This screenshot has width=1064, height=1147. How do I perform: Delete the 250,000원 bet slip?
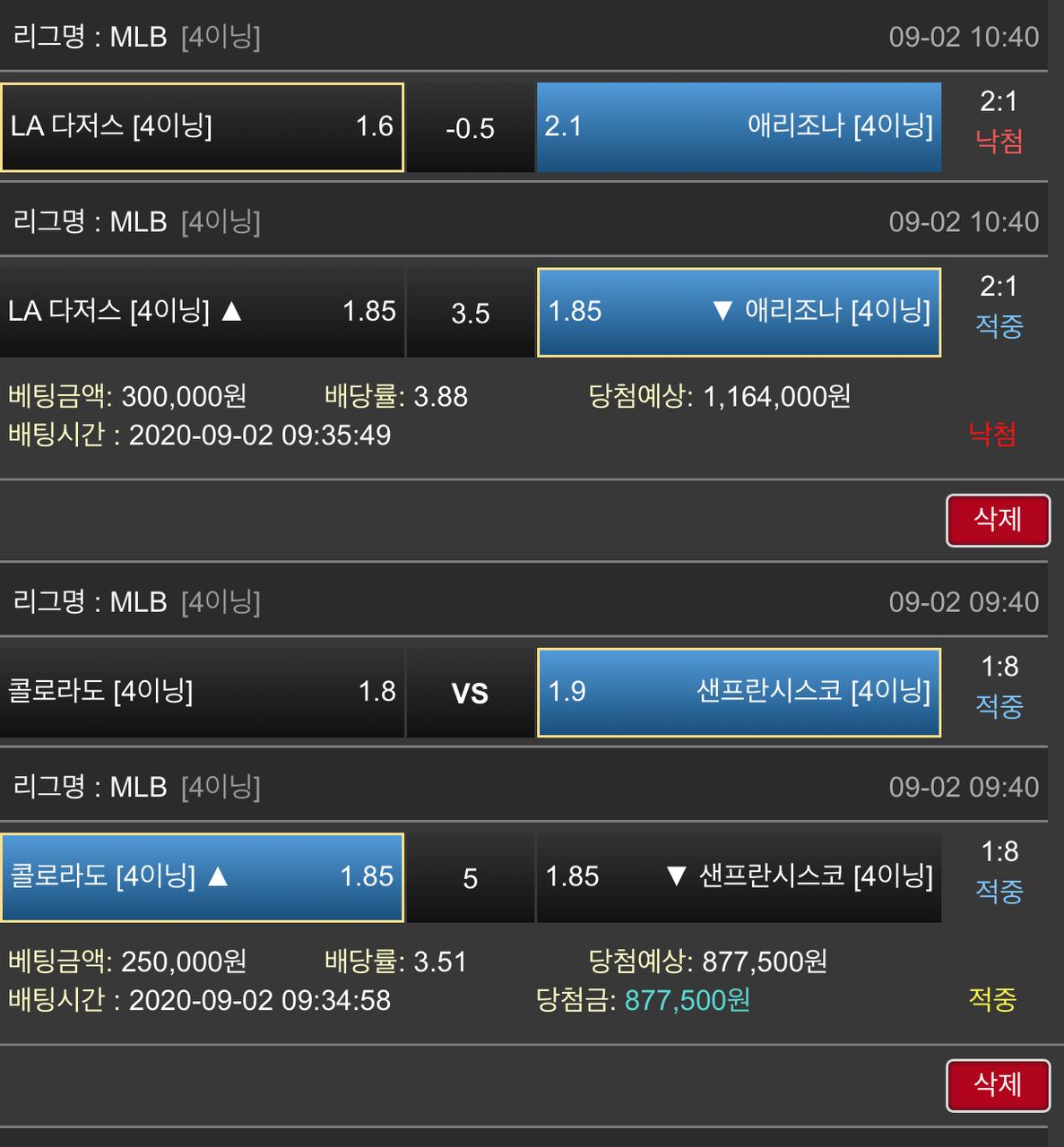[997, 1085]
